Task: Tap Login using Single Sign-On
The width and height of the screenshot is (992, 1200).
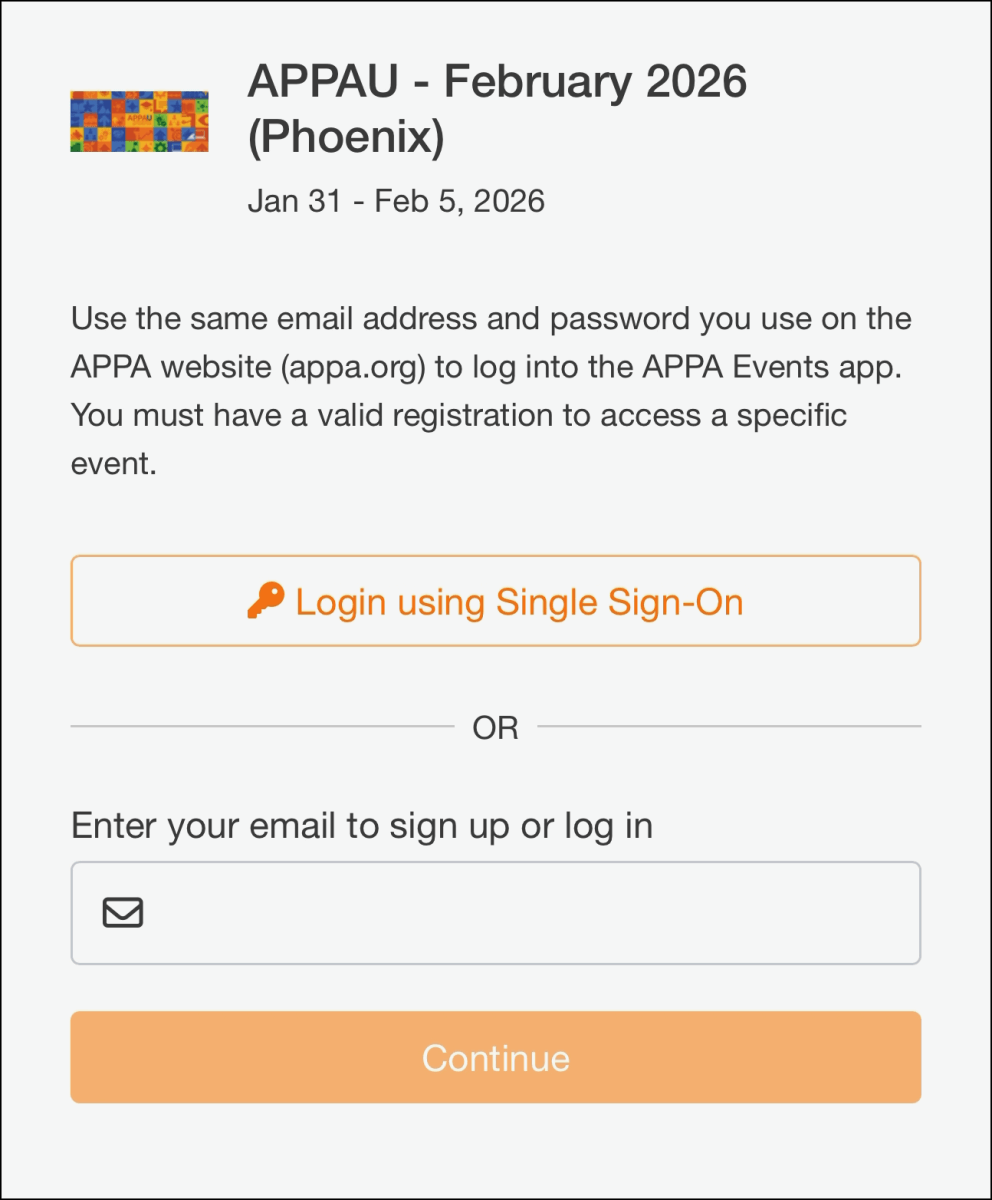Action: pyautogui.click(x=495, y=602)
